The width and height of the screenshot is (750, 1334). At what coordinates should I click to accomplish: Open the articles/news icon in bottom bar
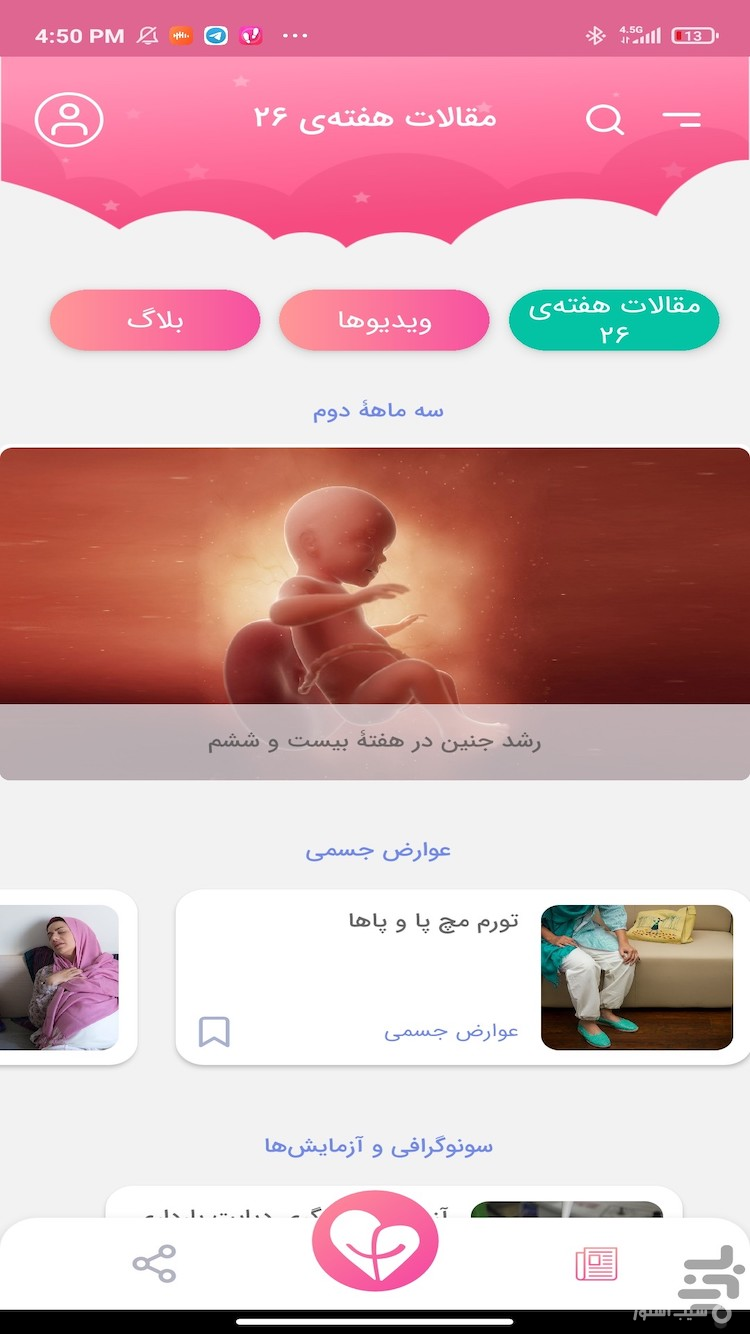pyautogui.click(x=596, y=1263)
